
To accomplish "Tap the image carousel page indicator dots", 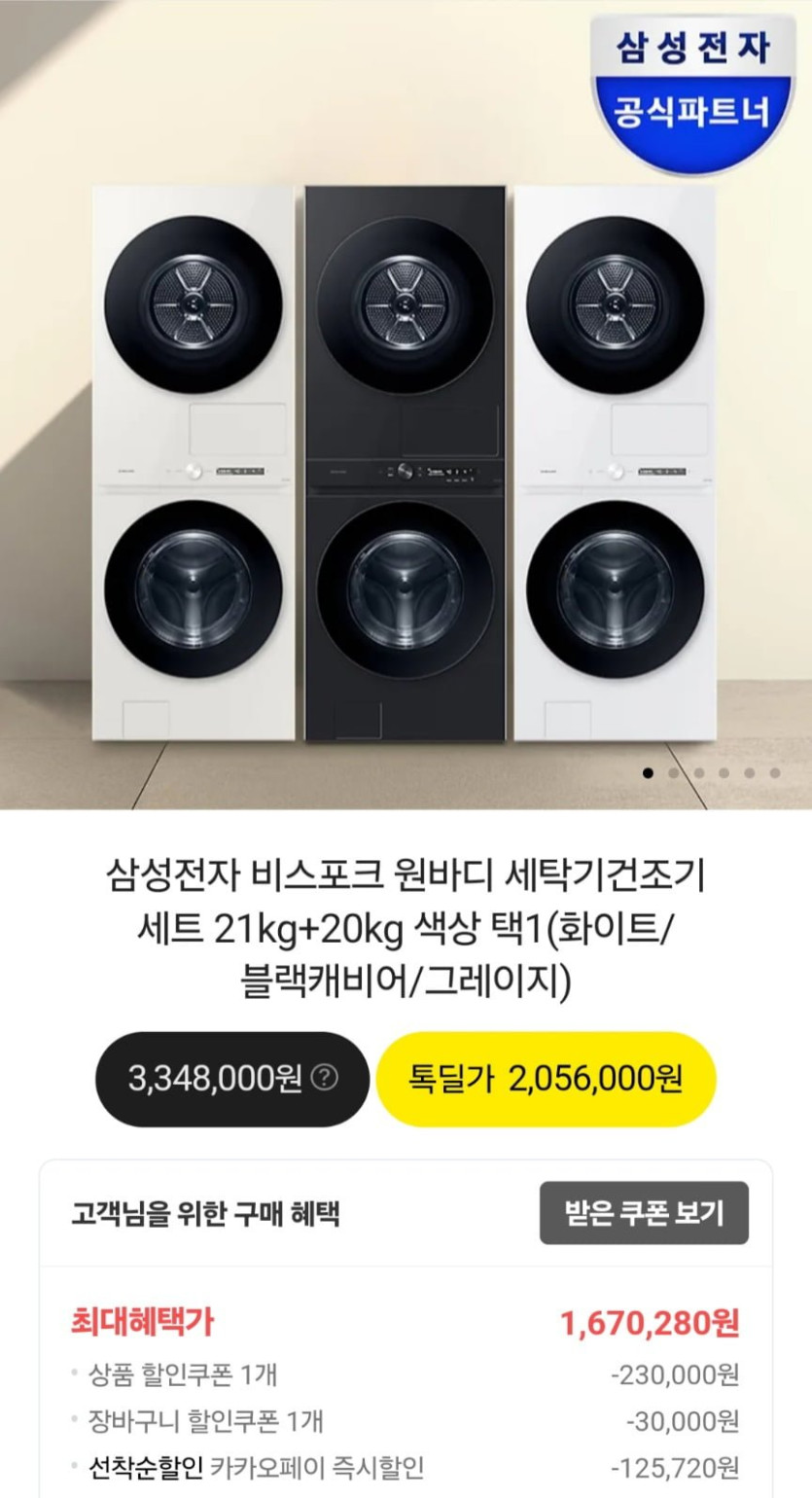I will point(711,773).
